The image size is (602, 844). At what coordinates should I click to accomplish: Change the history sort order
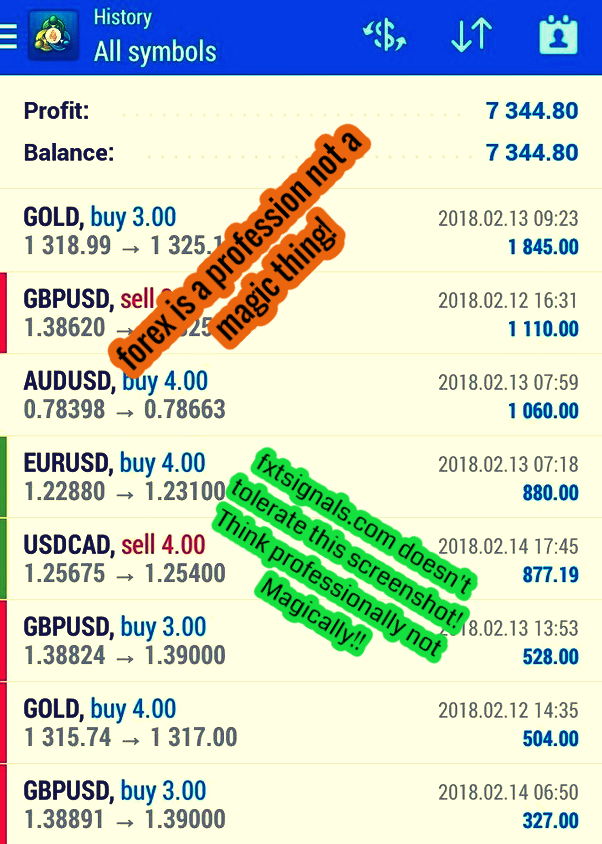(x=470, y=36)
